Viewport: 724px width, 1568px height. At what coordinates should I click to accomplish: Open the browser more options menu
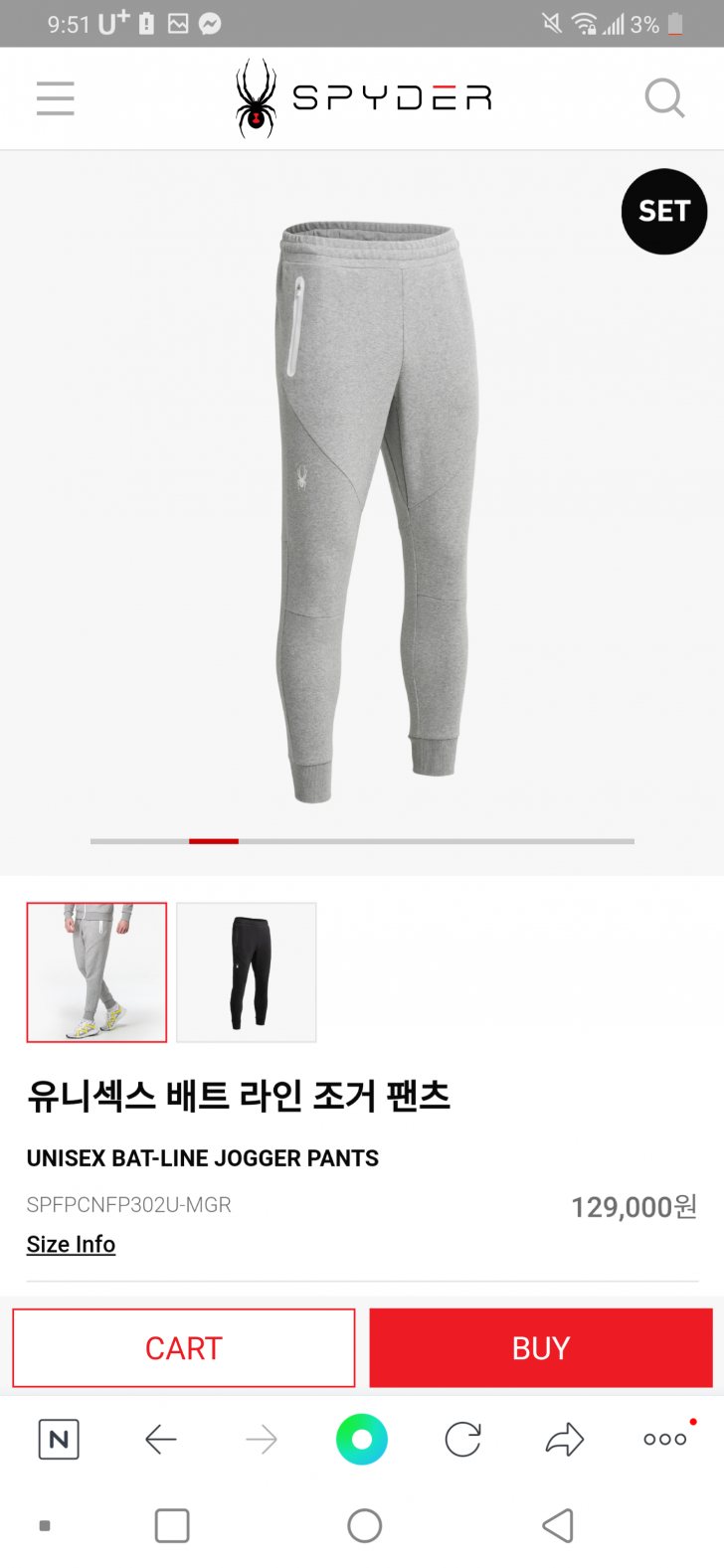pyautogui.click(x=664, y=1439)
